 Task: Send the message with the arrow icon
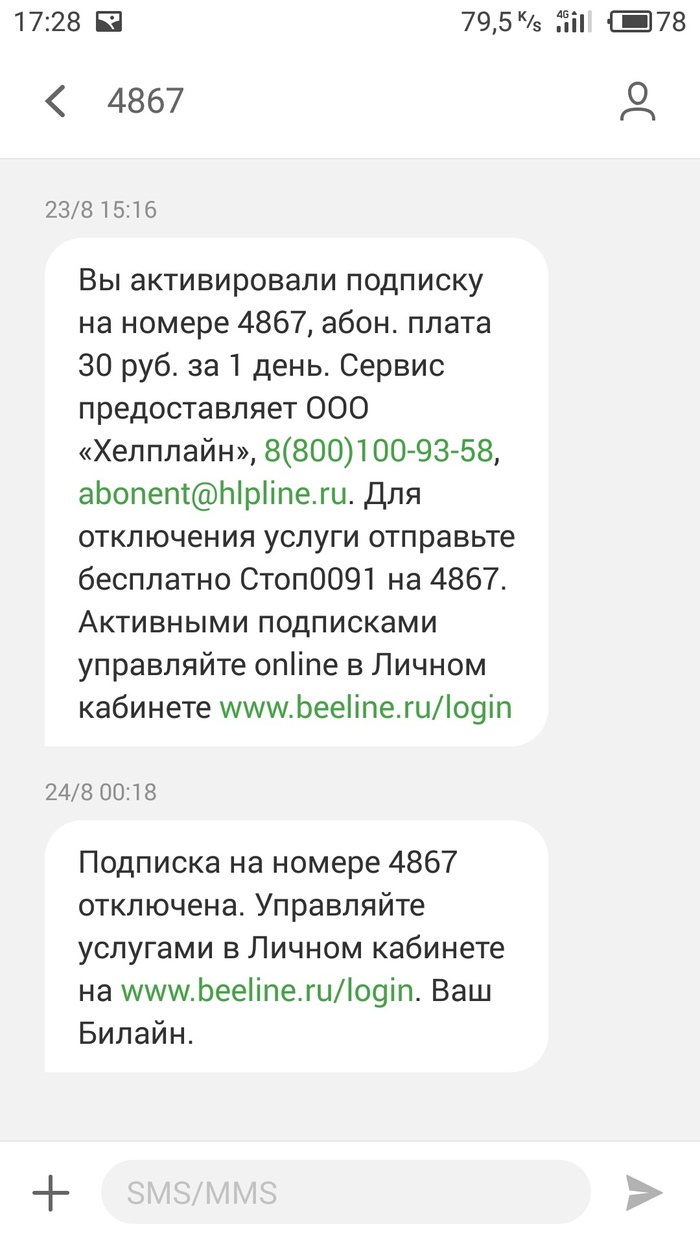[644, 1192]
